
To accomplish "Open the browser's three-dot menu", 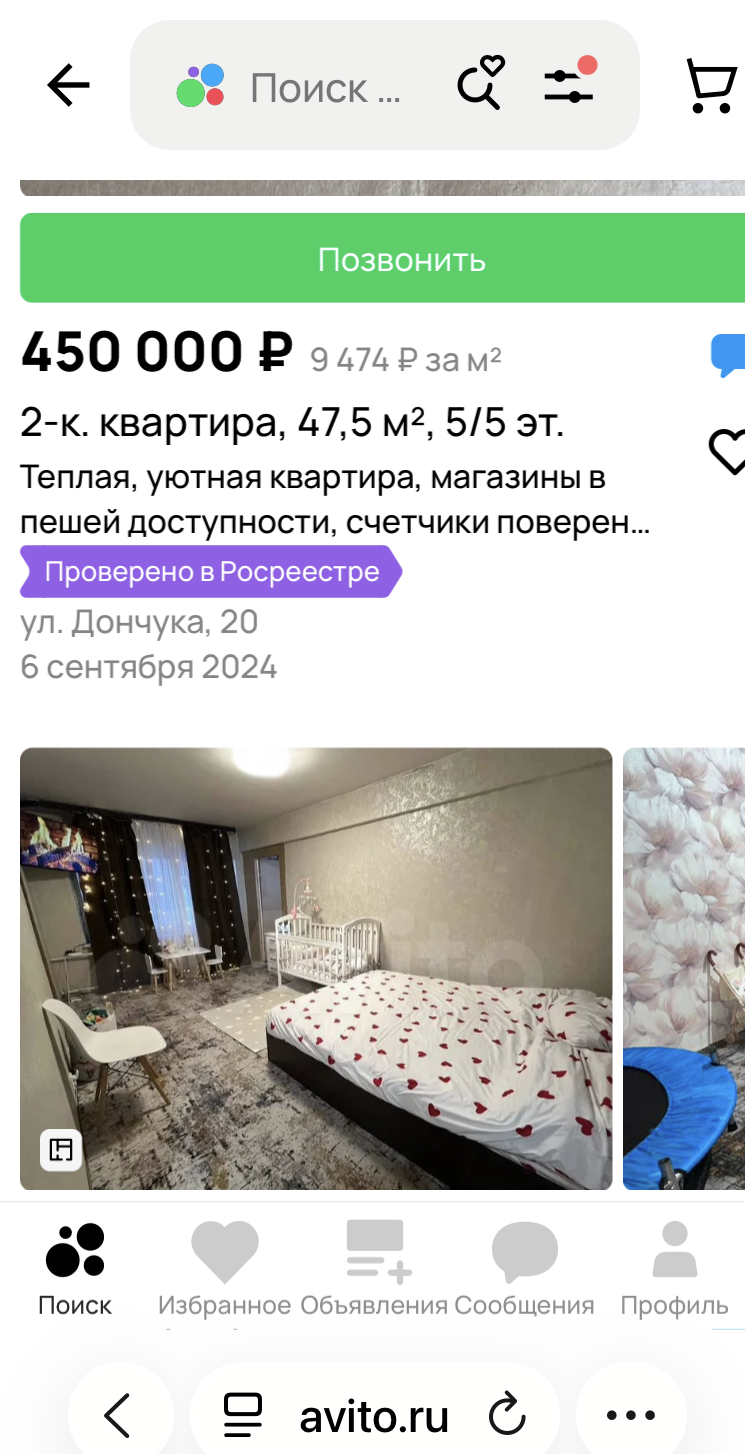I will tap(631, 1415).
